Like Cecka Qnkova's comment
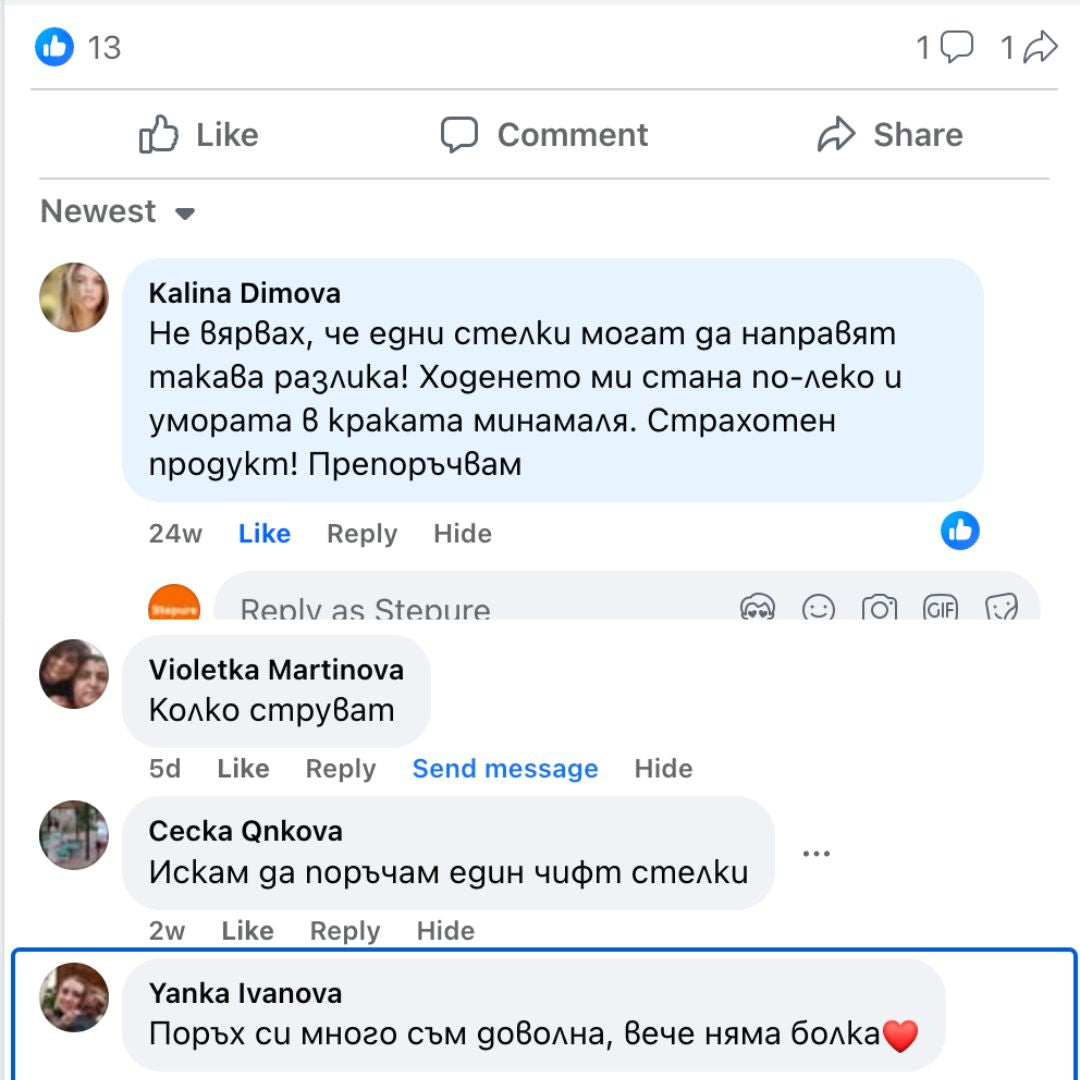Viewport: 1080px width, 1080px height. (x=247, y=931)
